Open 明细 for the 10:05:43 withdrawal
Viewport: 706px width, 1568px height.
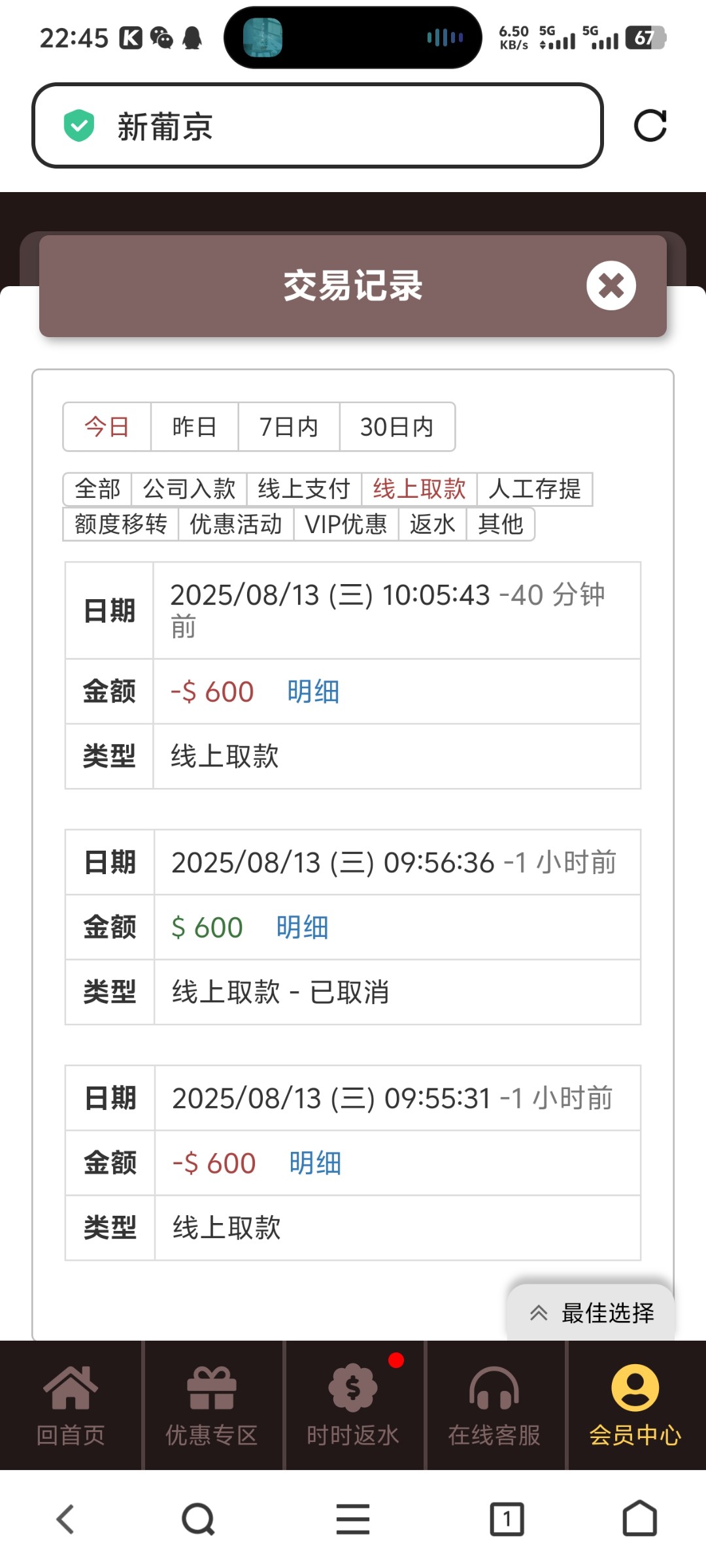click(x=313, y=691)
